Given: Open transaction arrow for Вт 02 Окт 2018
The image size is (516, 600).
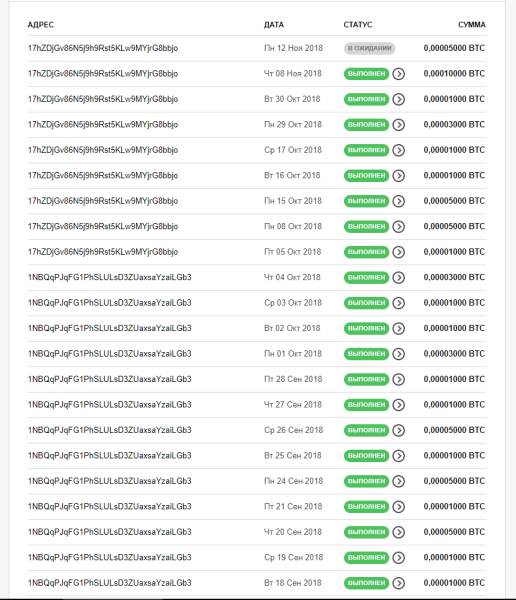Looking at the screenshot, I should (398, 328).
